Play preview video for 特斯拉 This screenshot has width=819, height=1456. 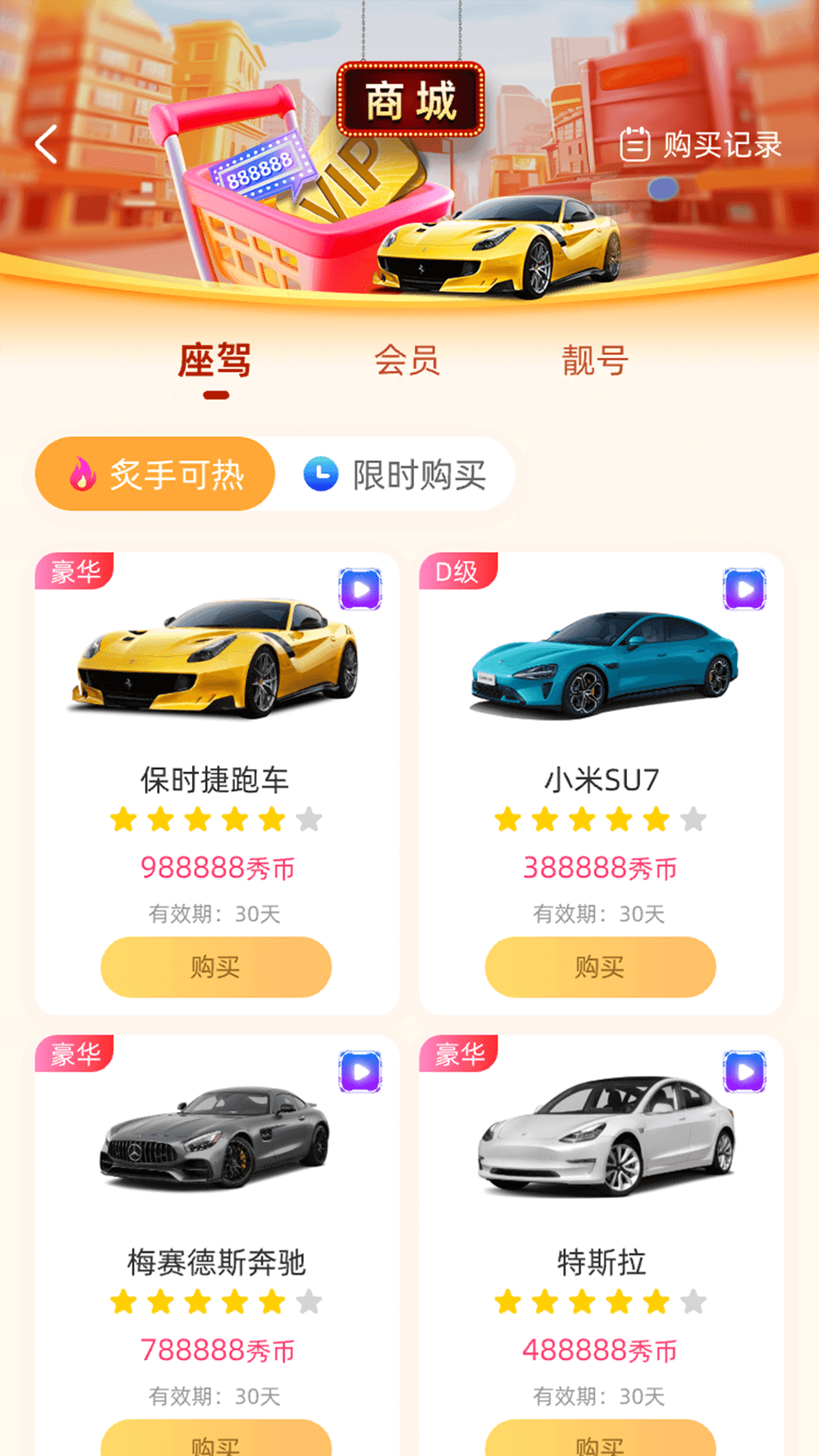tap(745, 1072)
